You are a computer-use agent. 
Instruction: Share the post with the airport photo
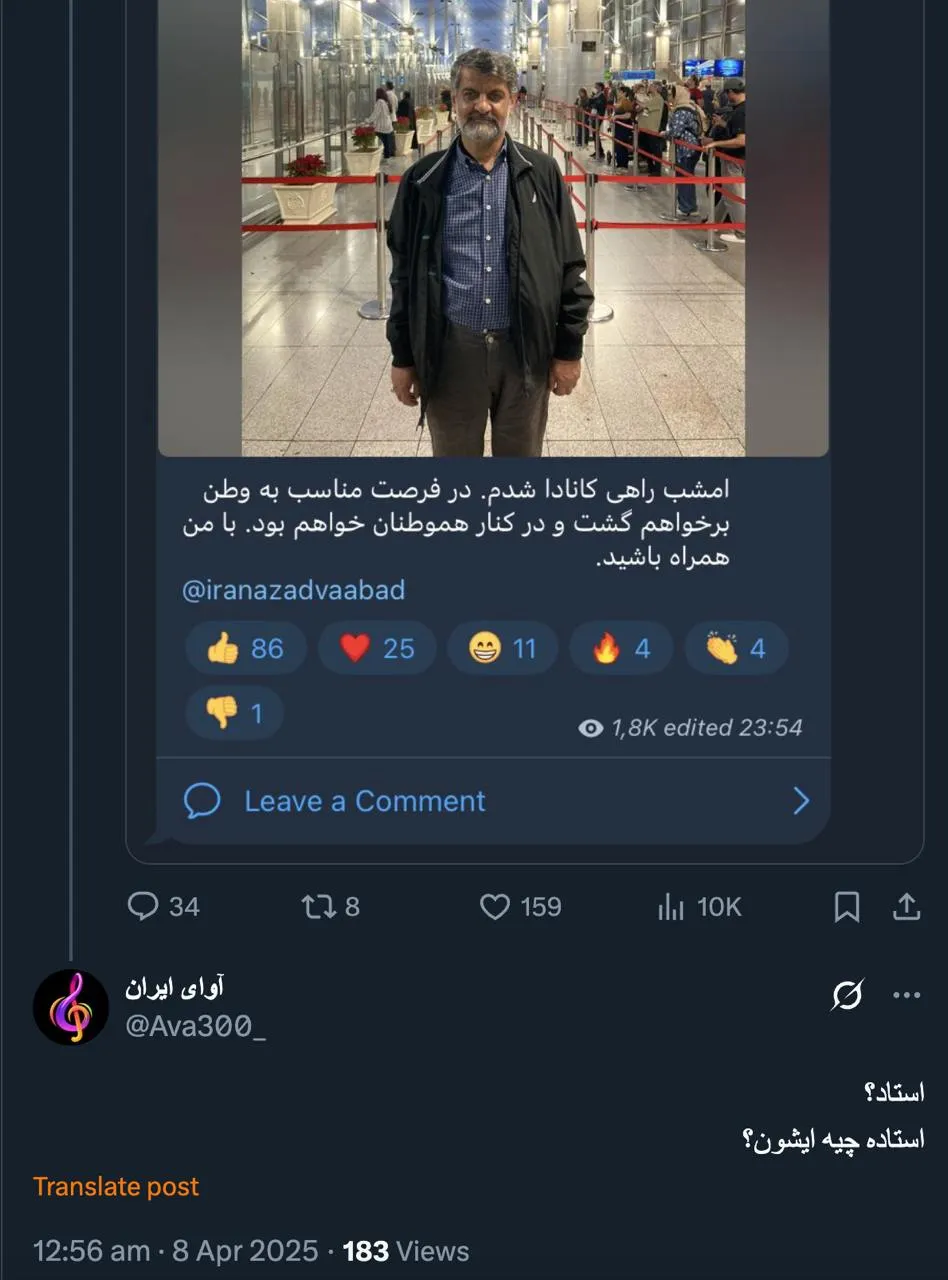tap(906, 907)
